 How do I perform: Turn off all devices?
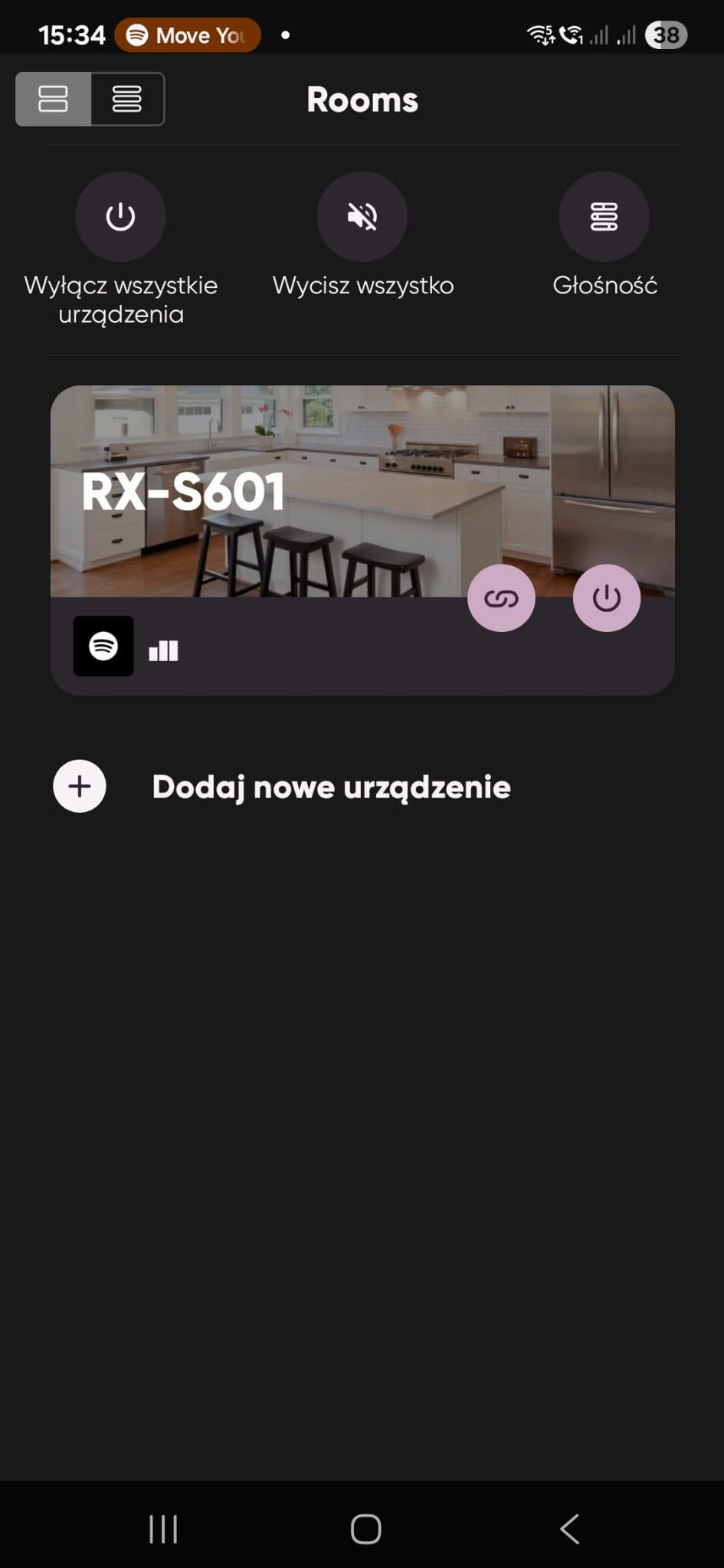120,217
